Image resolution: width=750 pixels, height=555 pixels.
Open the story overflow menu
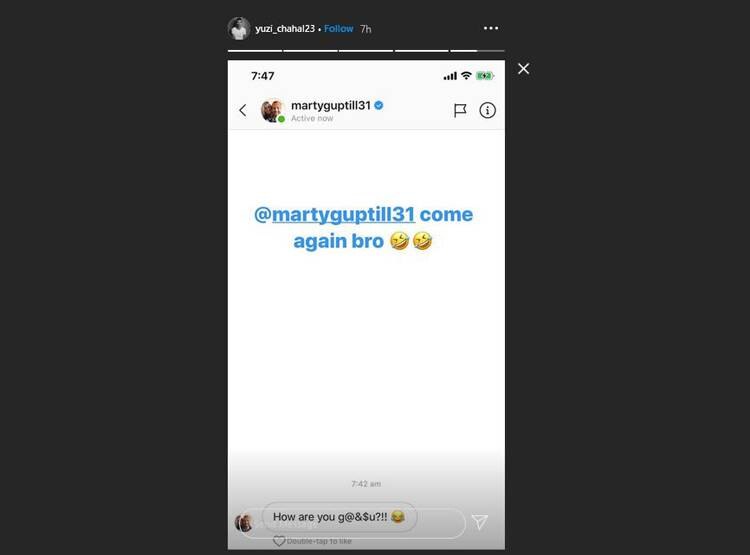pyautogui.click(x=490, y=29)
